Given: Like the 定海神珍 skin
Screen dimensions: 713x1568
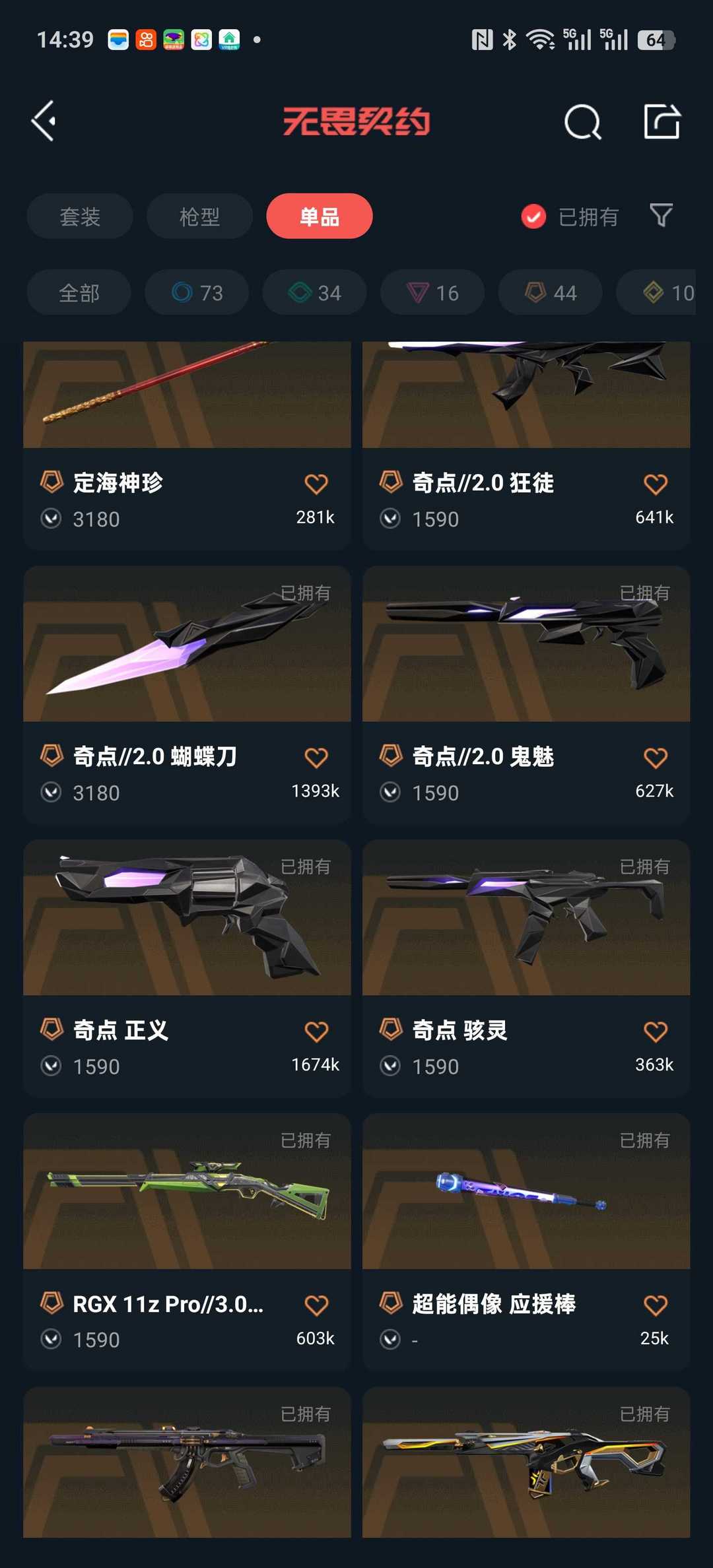Looking at the screenshot, I should point(316,484).
